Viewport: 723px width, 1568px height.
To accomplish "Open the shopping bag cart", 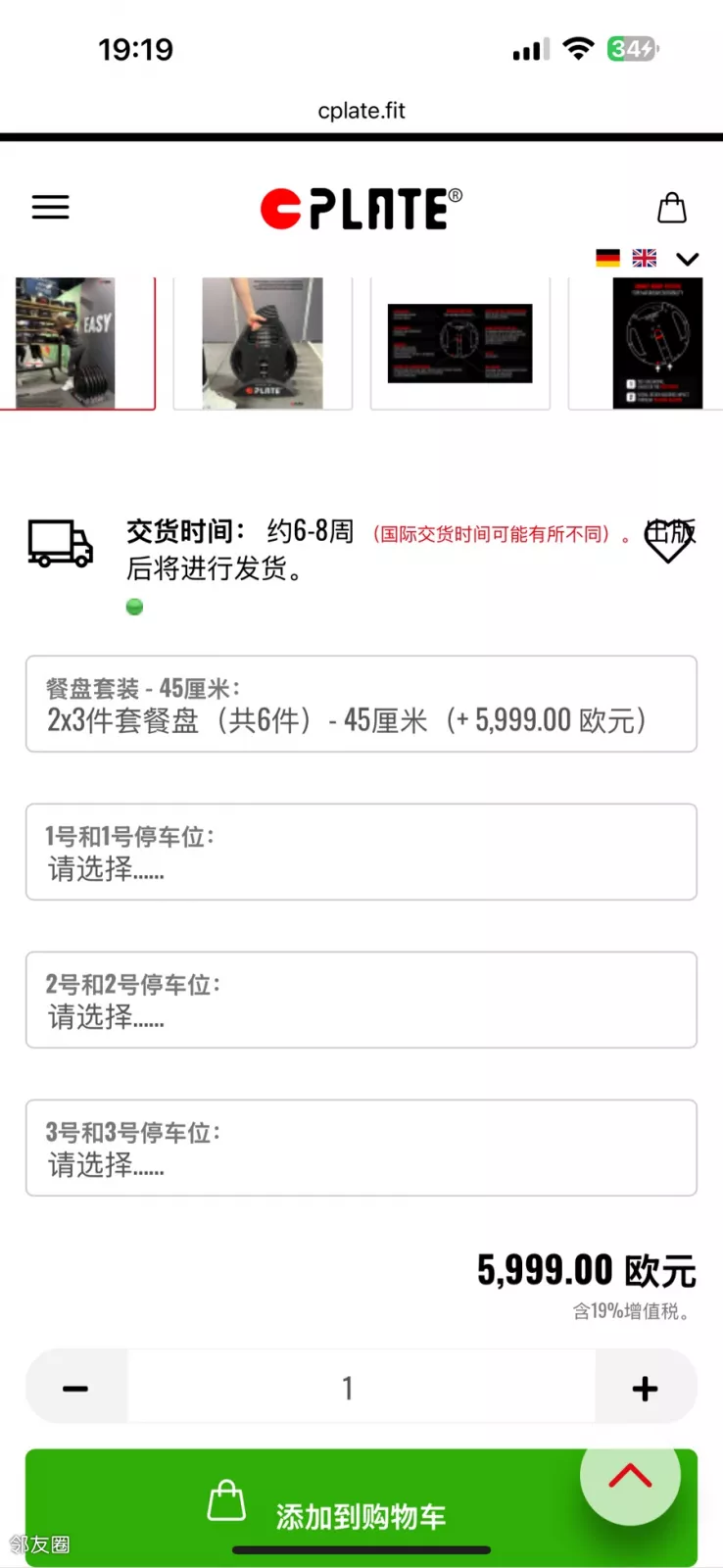I will [x=671, y=208].
